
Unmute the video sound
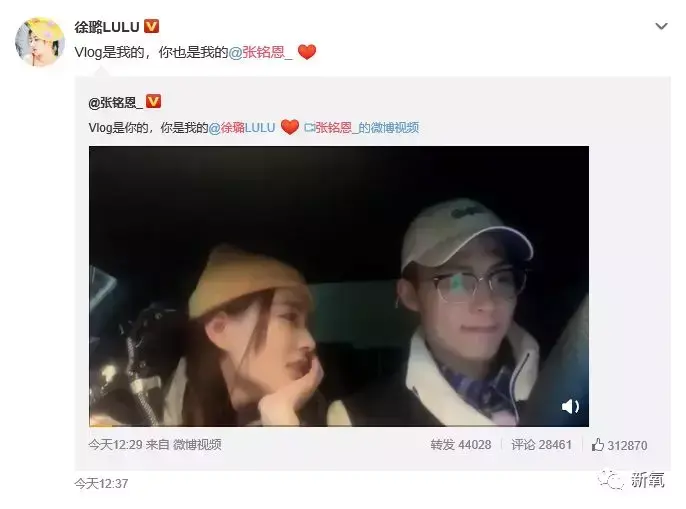pyautogui.click(x=570, y=406)
